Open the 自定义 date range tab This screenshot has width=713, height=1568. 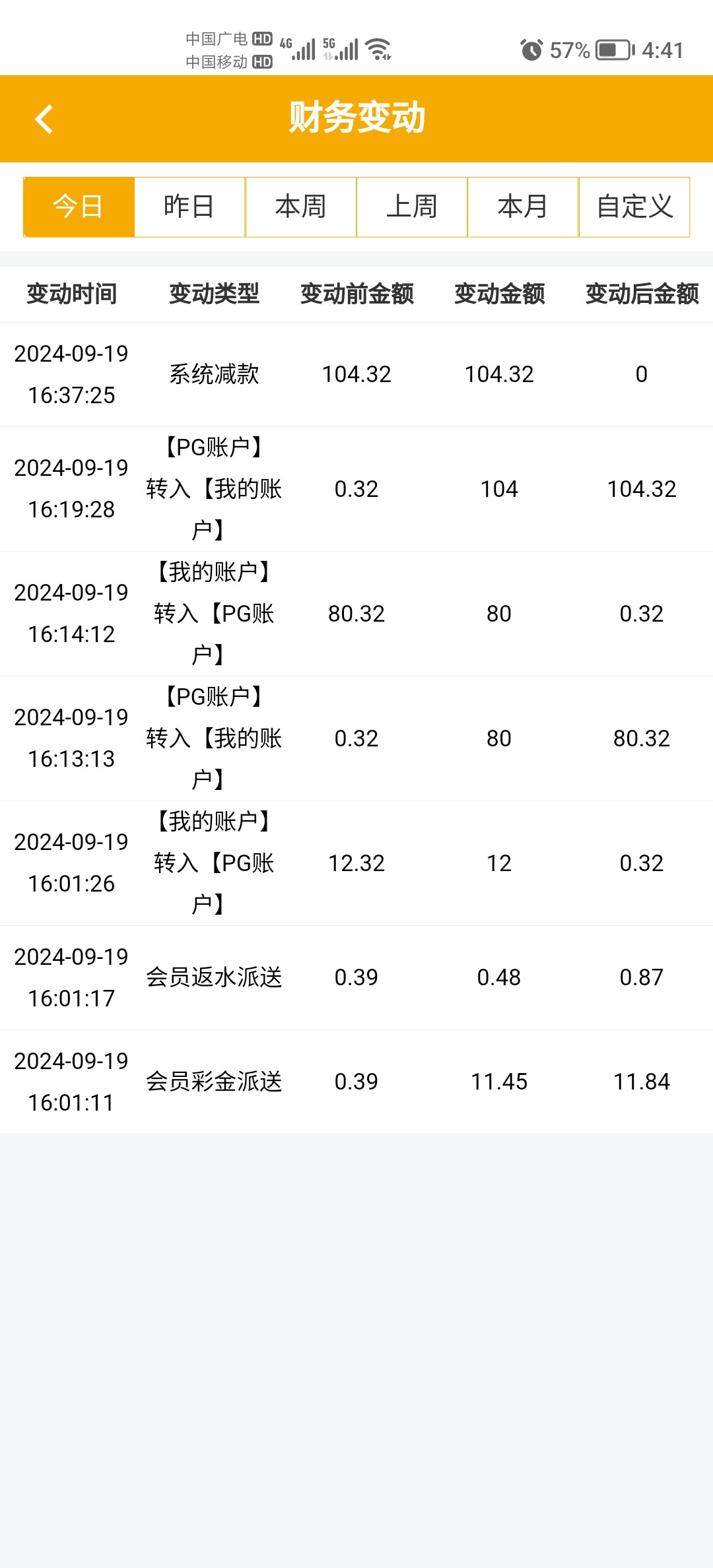634,207
